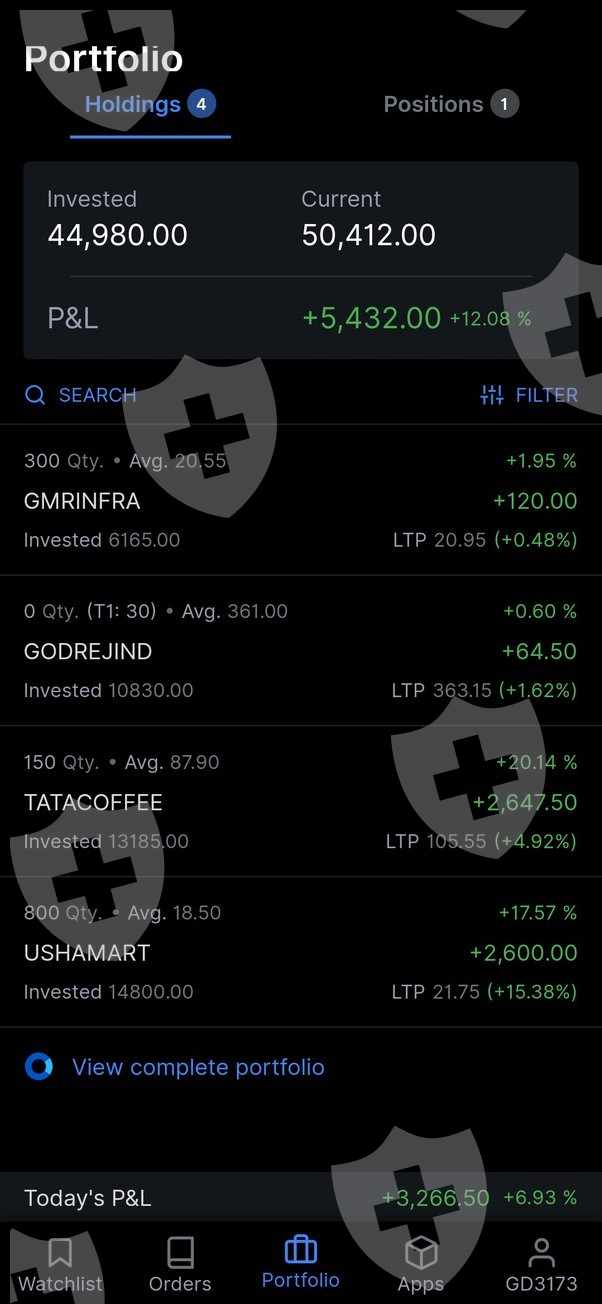View USHAMART holding details

coord(301,952)
